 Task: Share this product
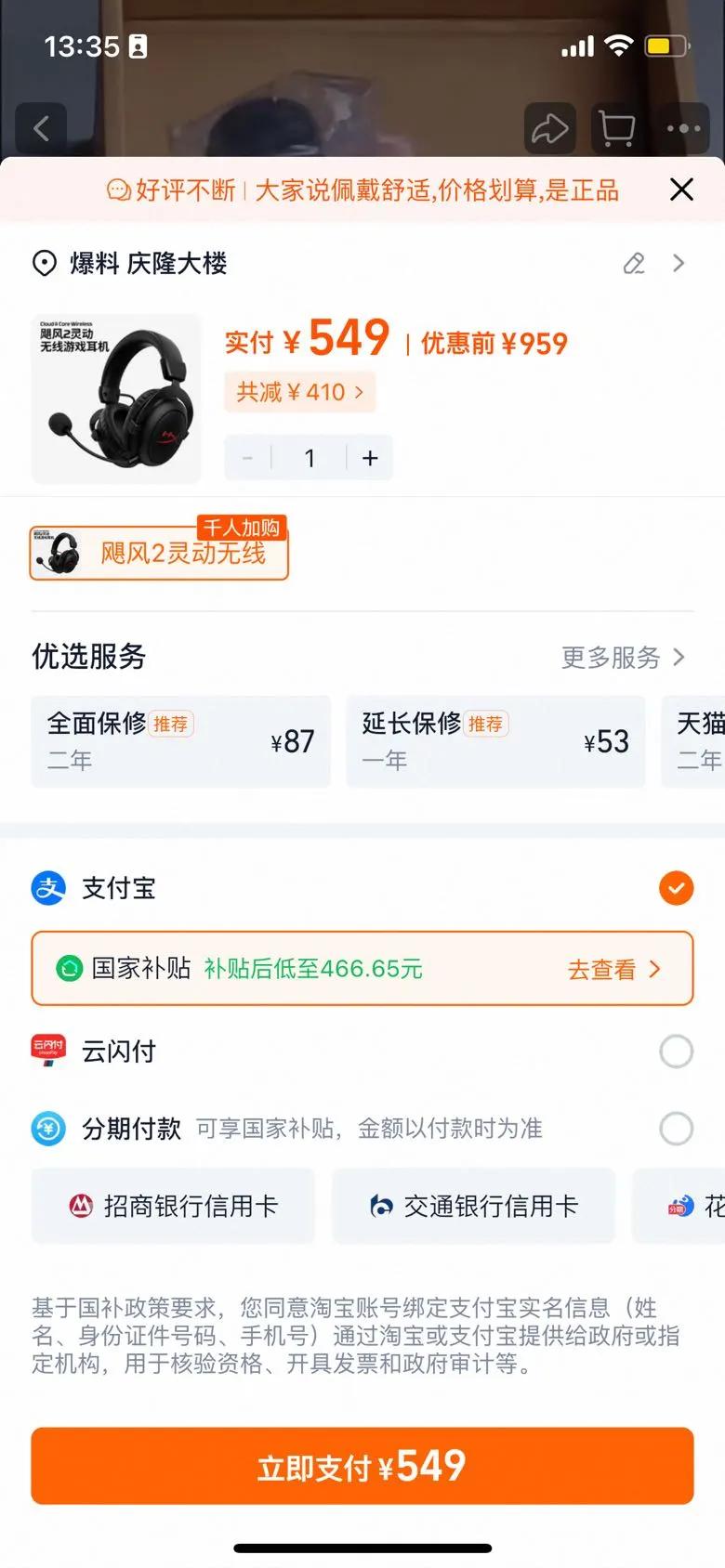[549, 129]
